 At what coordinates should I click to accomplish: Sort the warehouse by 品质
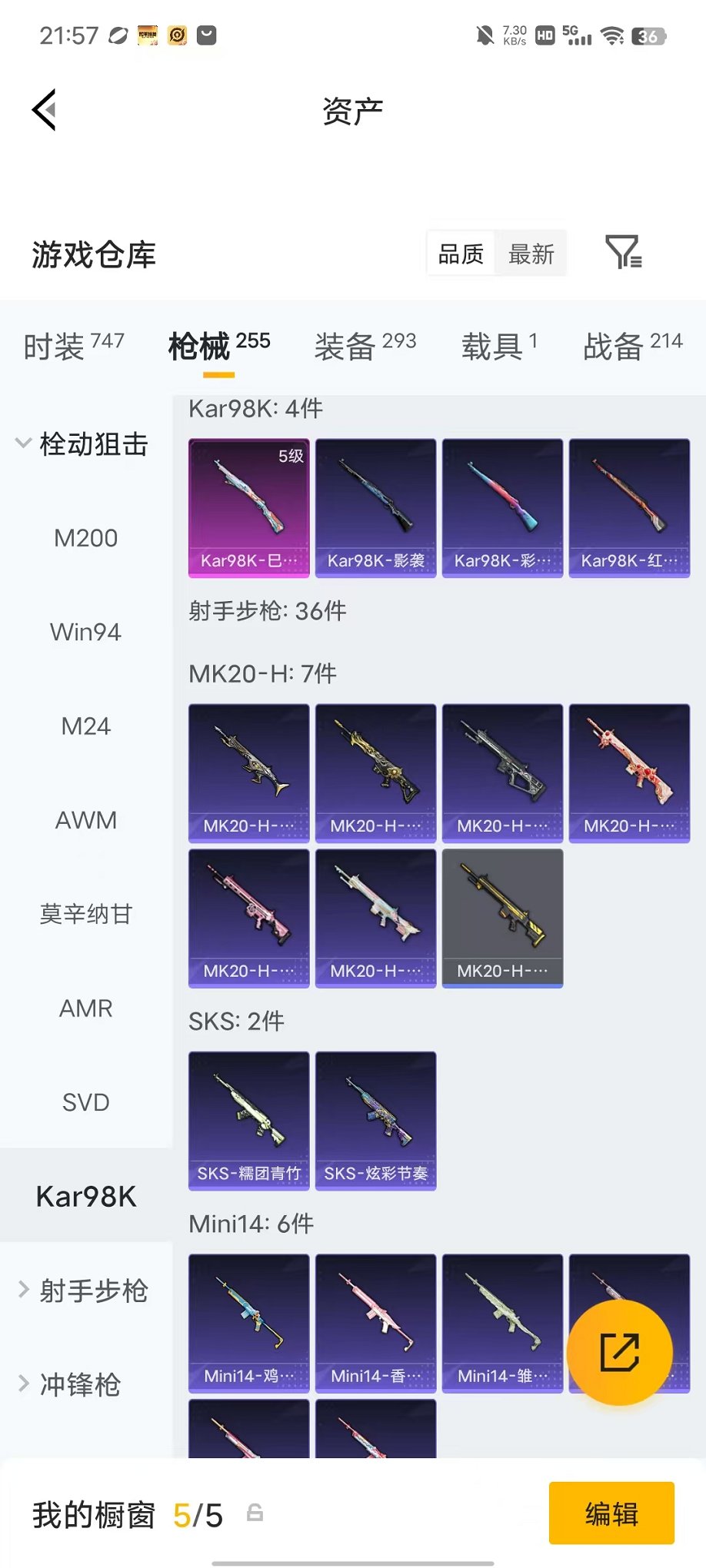(461, 254)
